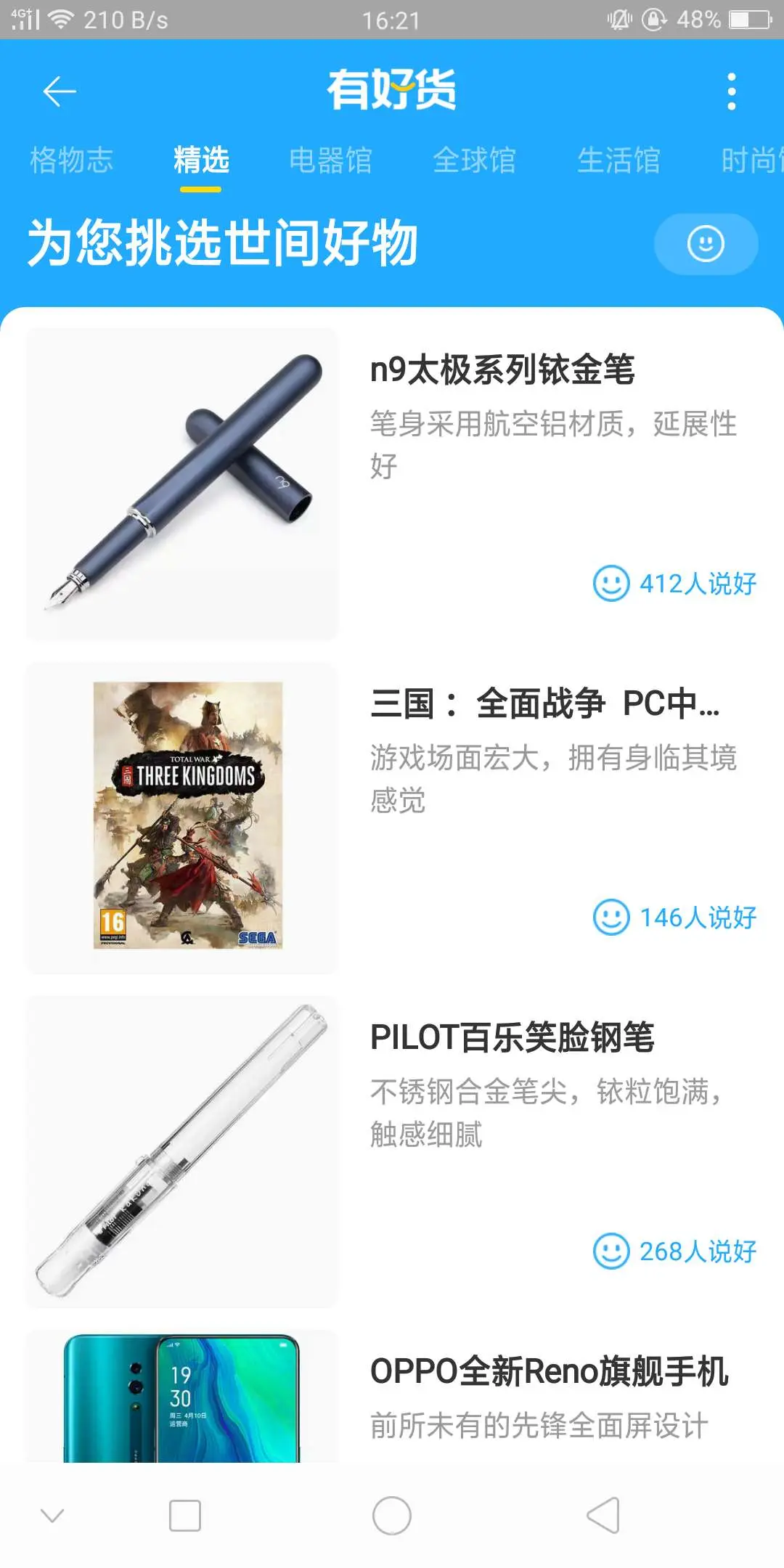Open the three-dot overflow menu
The image size is (784, 1568).
click(x=731, y=91)
